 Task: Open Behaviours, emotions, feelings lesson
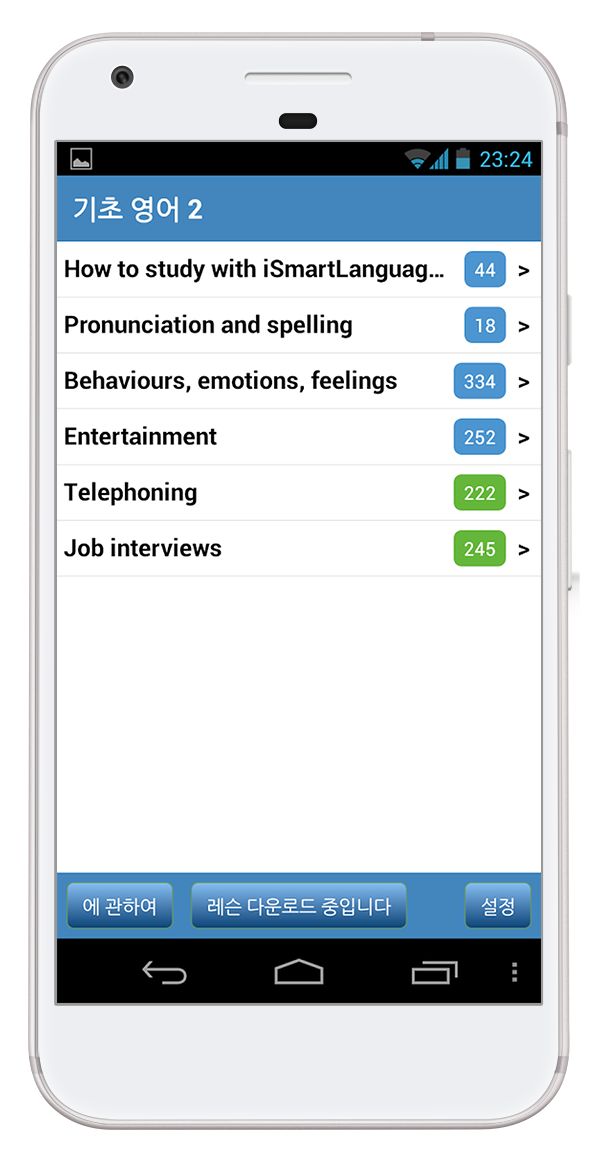point(299,381)
